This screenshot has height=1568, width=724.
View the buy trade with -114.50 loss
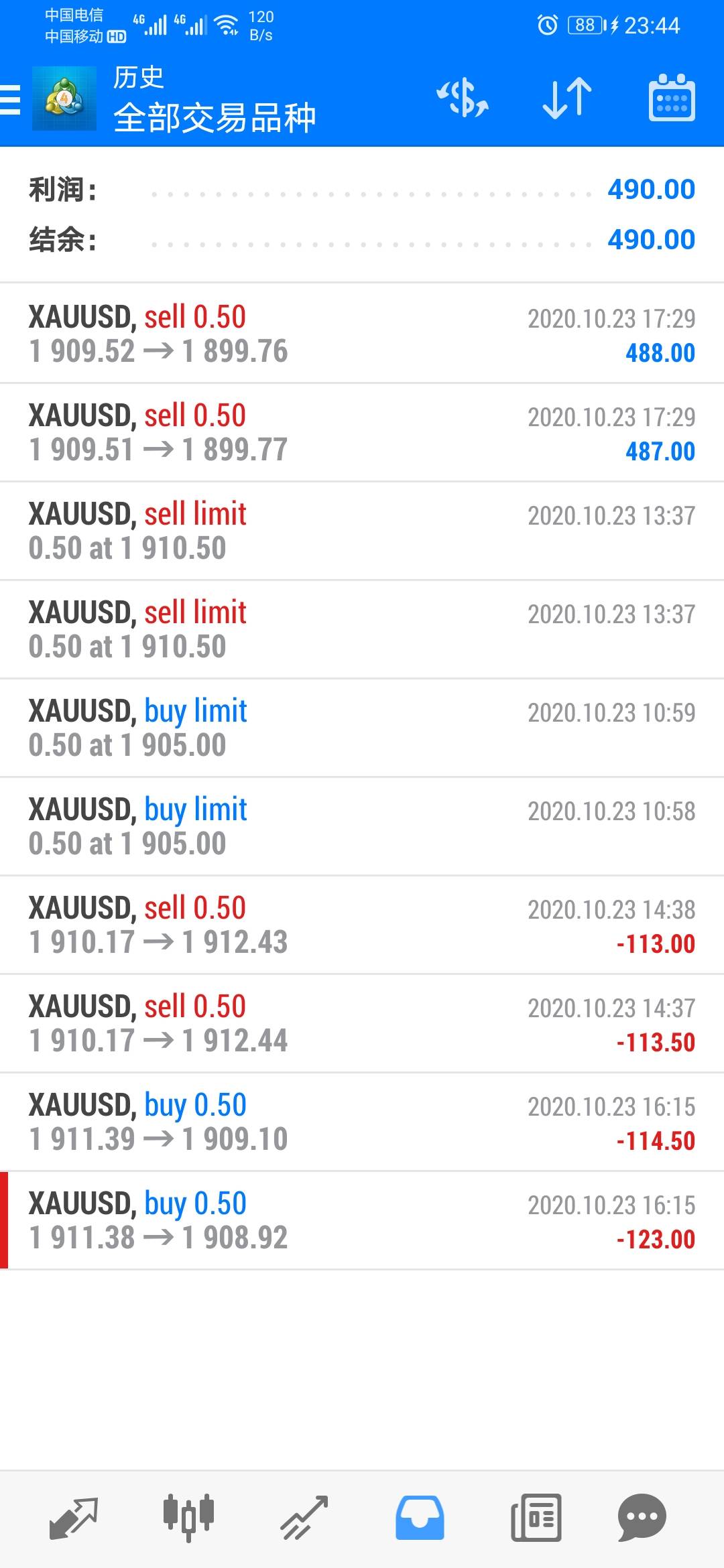(x=362, y=1122)
